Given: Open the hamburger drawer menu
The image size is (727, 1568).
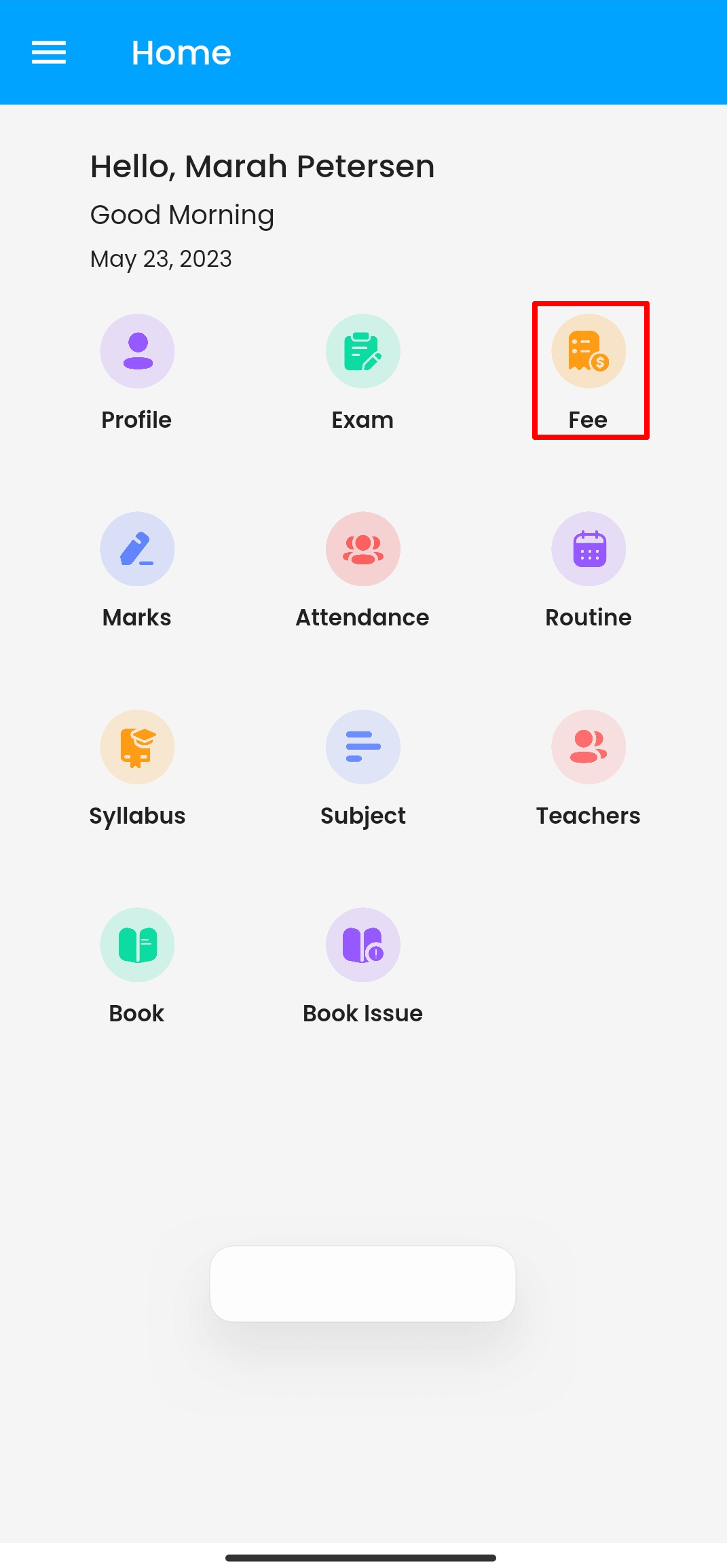Looking at the screenshot, I should click(x=49, y=52).
